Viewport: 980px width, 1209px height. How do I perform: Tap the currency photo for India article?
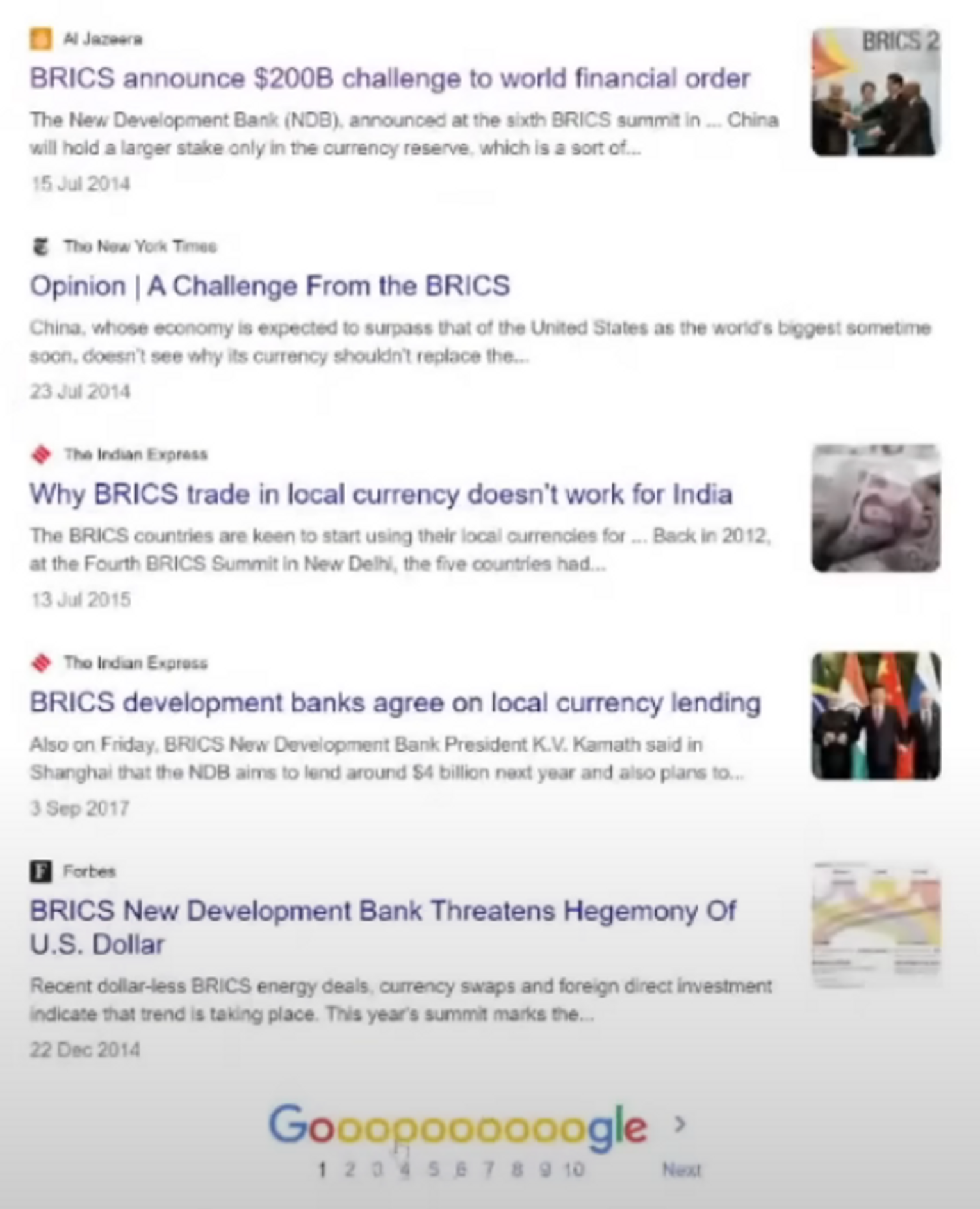875,508
